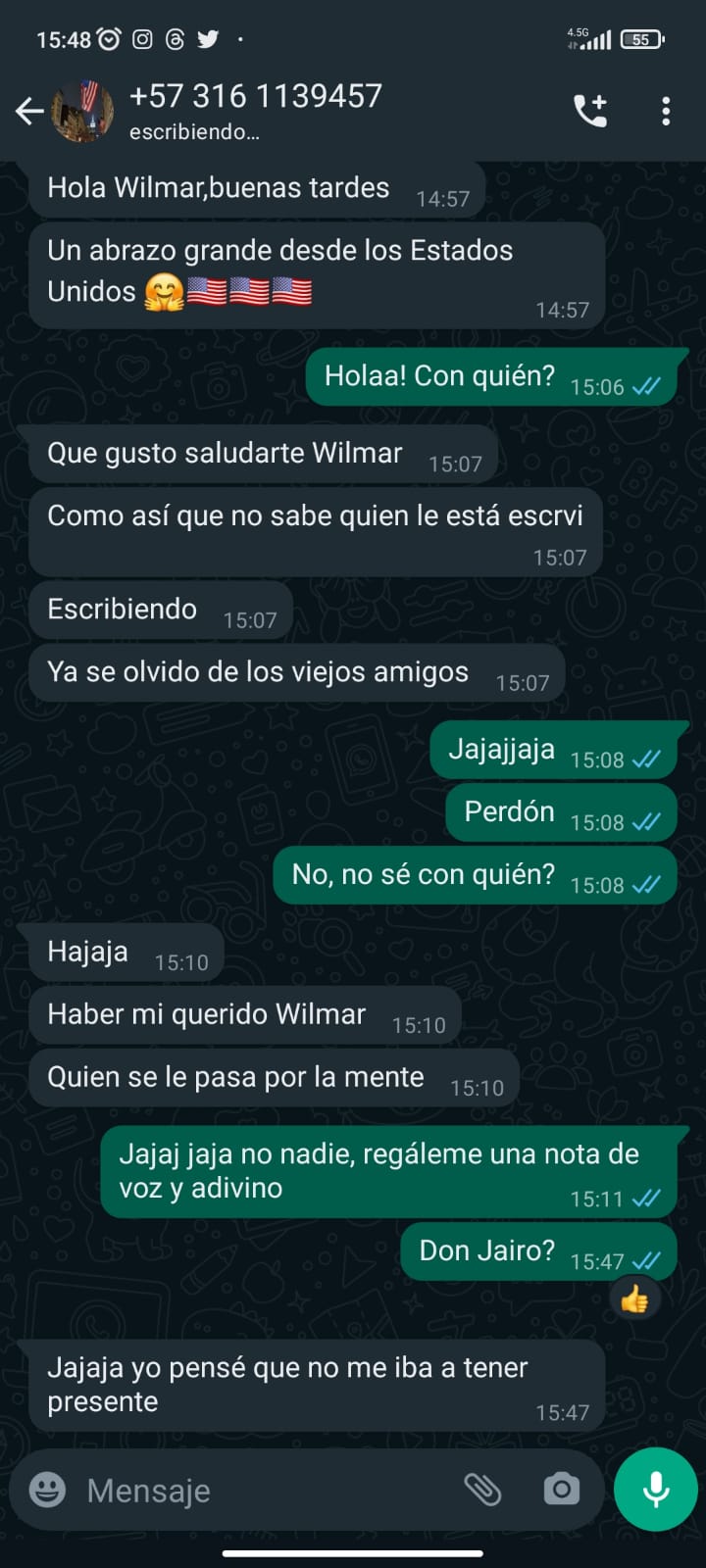Go back to the chat list
The width and height of the screenshot is (706, 1568).
(x=29, y=111)
